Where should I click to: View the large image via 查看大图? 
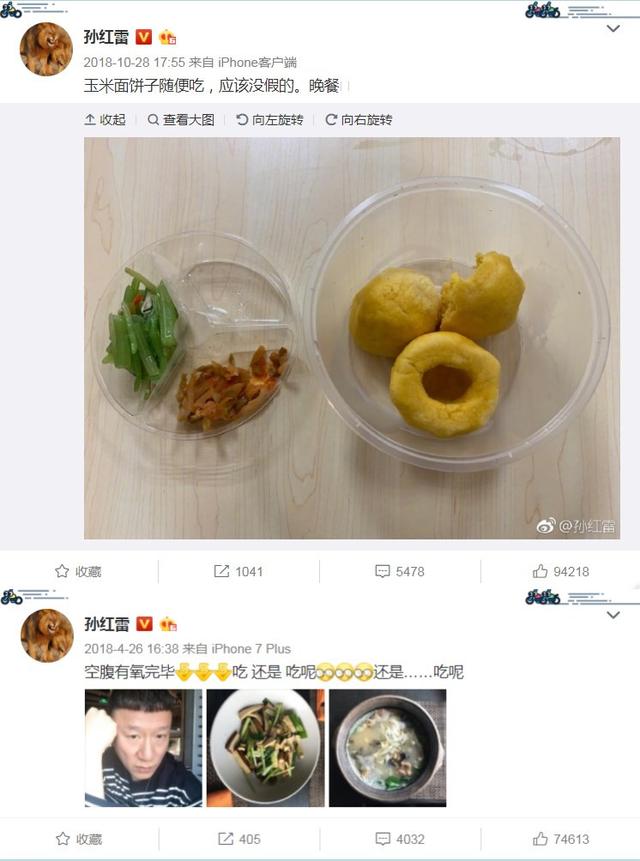(x=181, y=120)
